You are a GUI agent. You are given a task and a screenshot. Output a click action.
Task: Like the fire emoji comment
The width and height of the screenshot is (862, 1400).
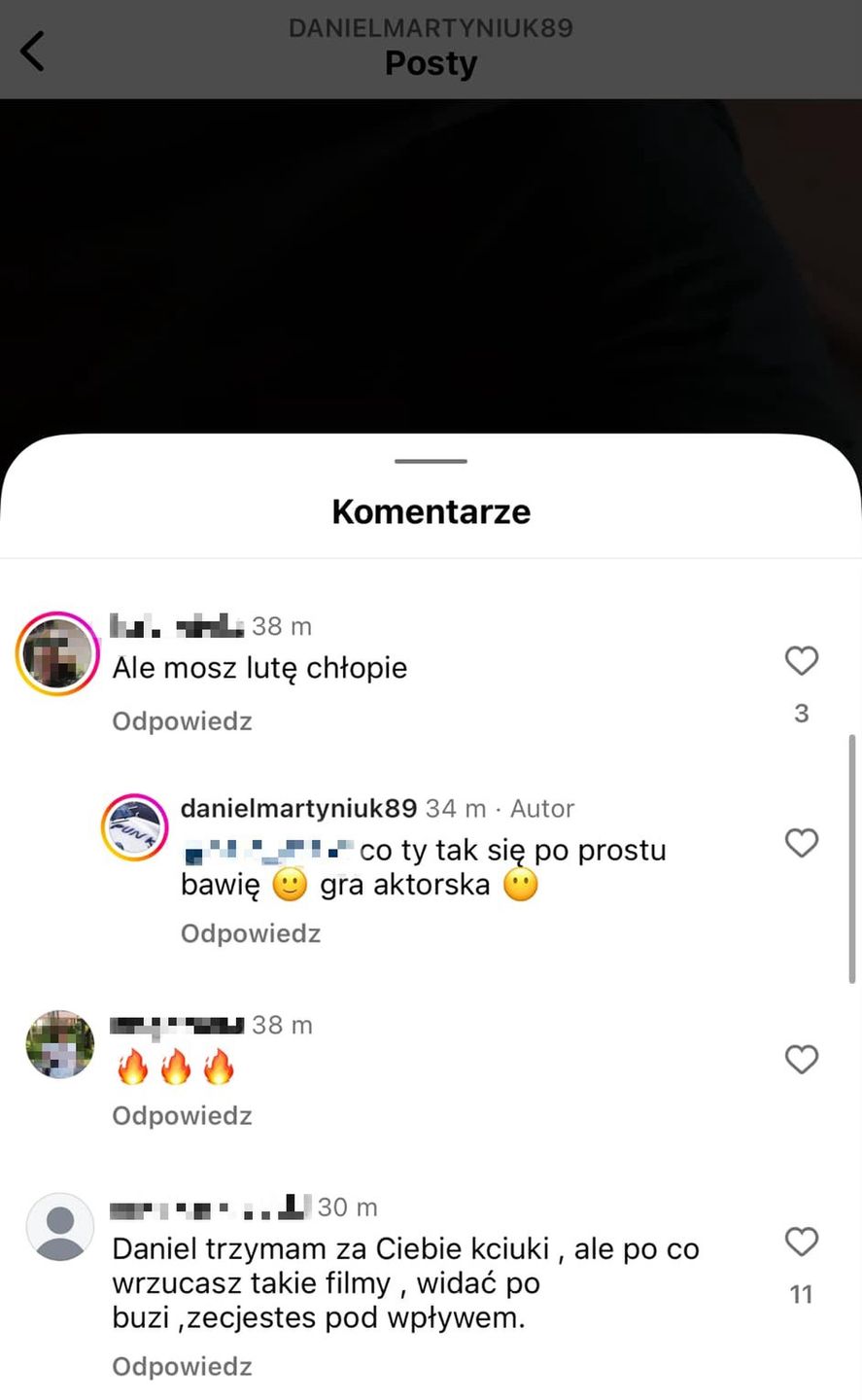pos(801,1059)
